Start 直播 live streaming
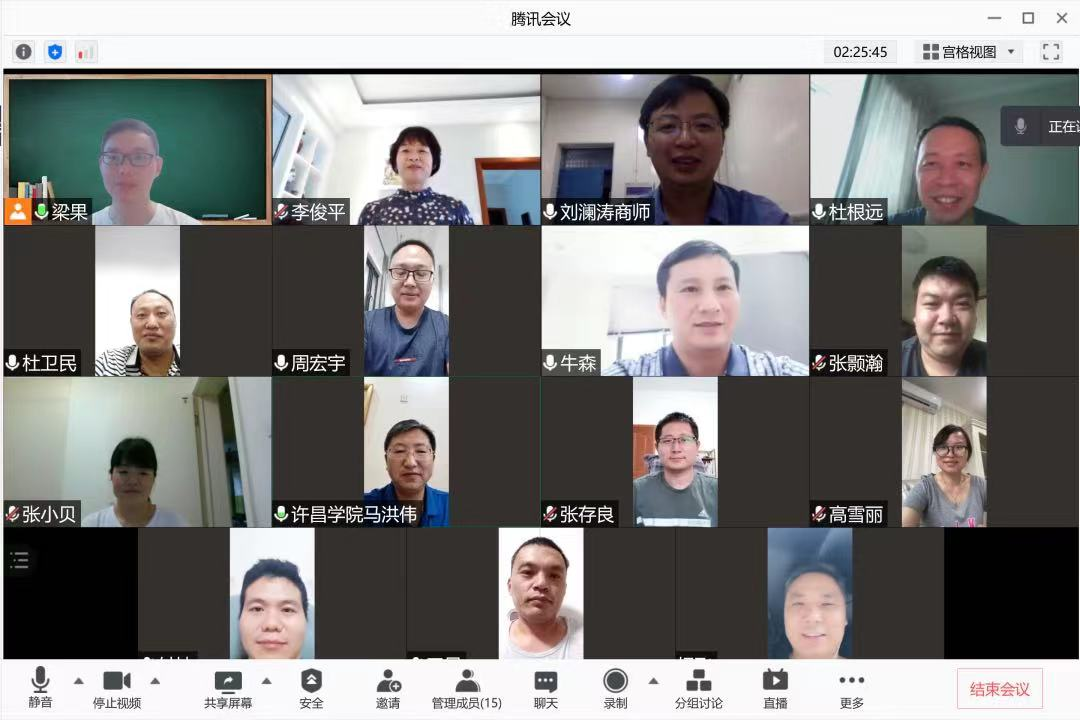The image size is (1080, 720). tap(775, 688)
